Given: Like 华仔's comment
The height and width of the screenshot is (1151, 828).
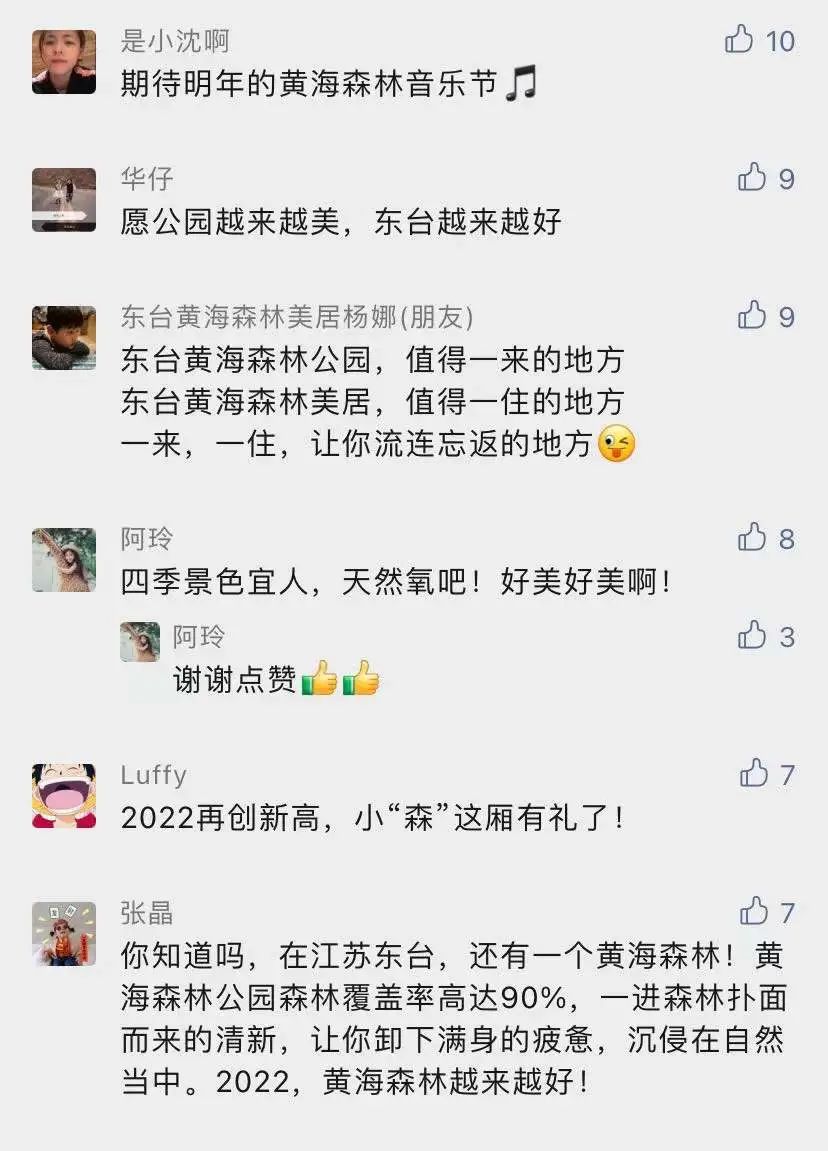Looking at the screenshot, I should [752, 178].
